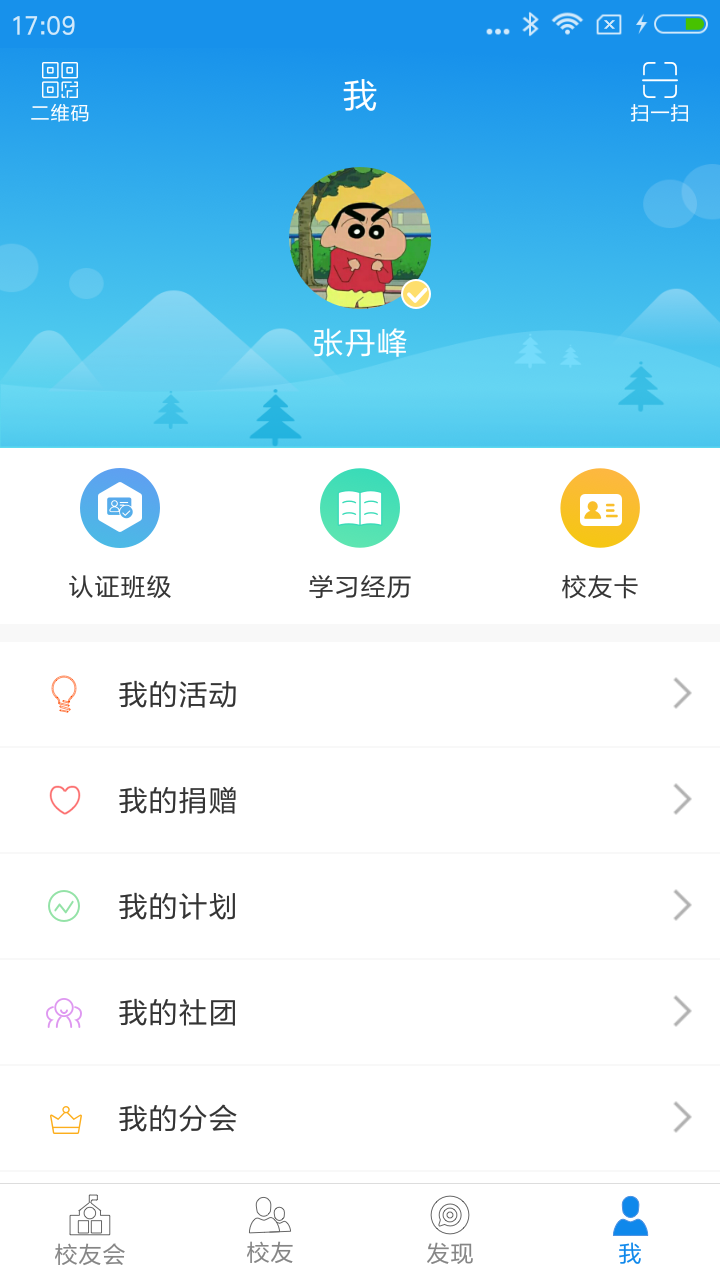The height and width of the screenshot is (1280, 720).
Task: Open 我的社团 clubs list
Action: (x=360, y=1012)
